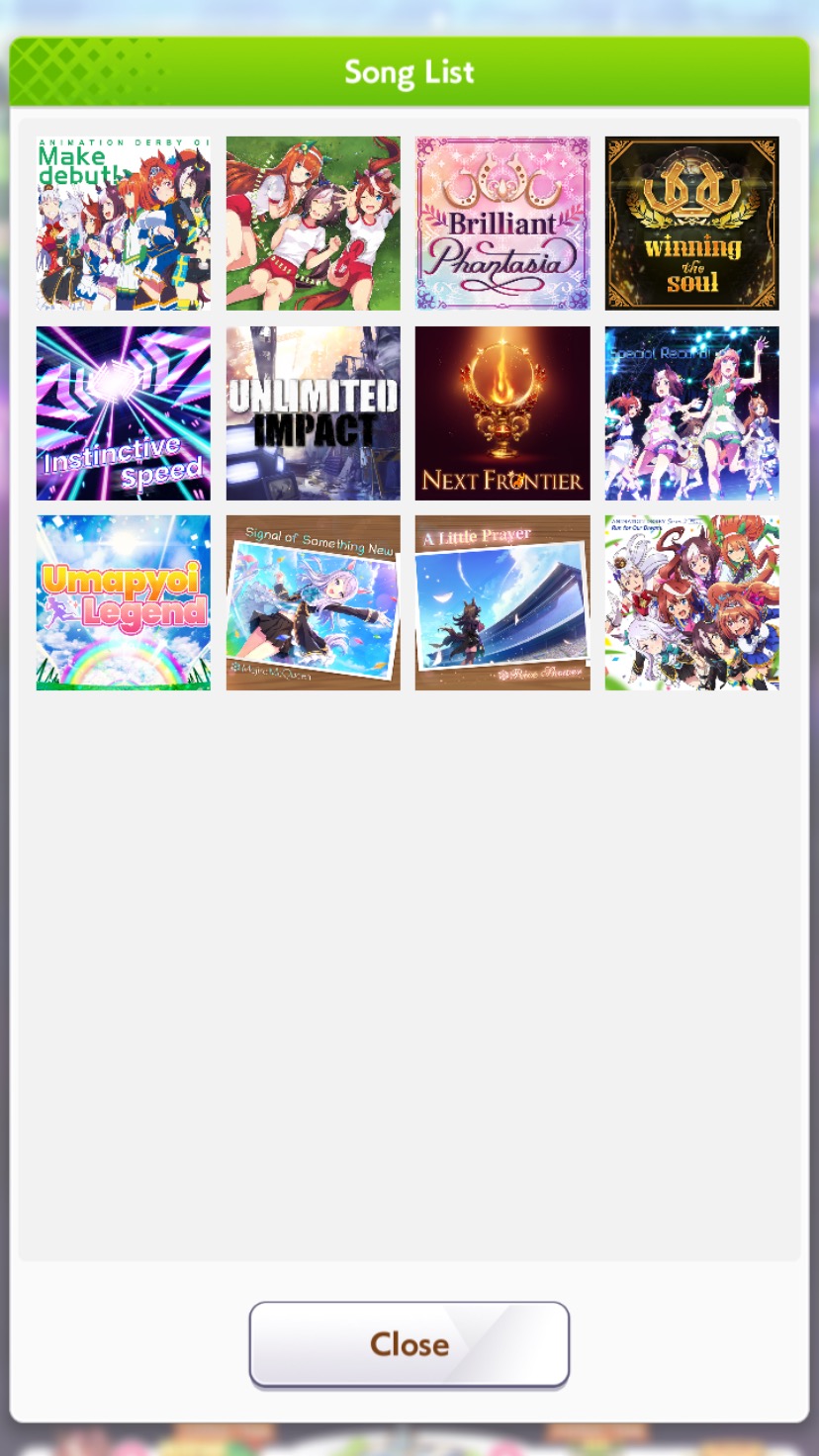Open the Run for Our Dreams song cover
Image resolution: width=819 pixels, height=1456 pixels.
[692, 602]
